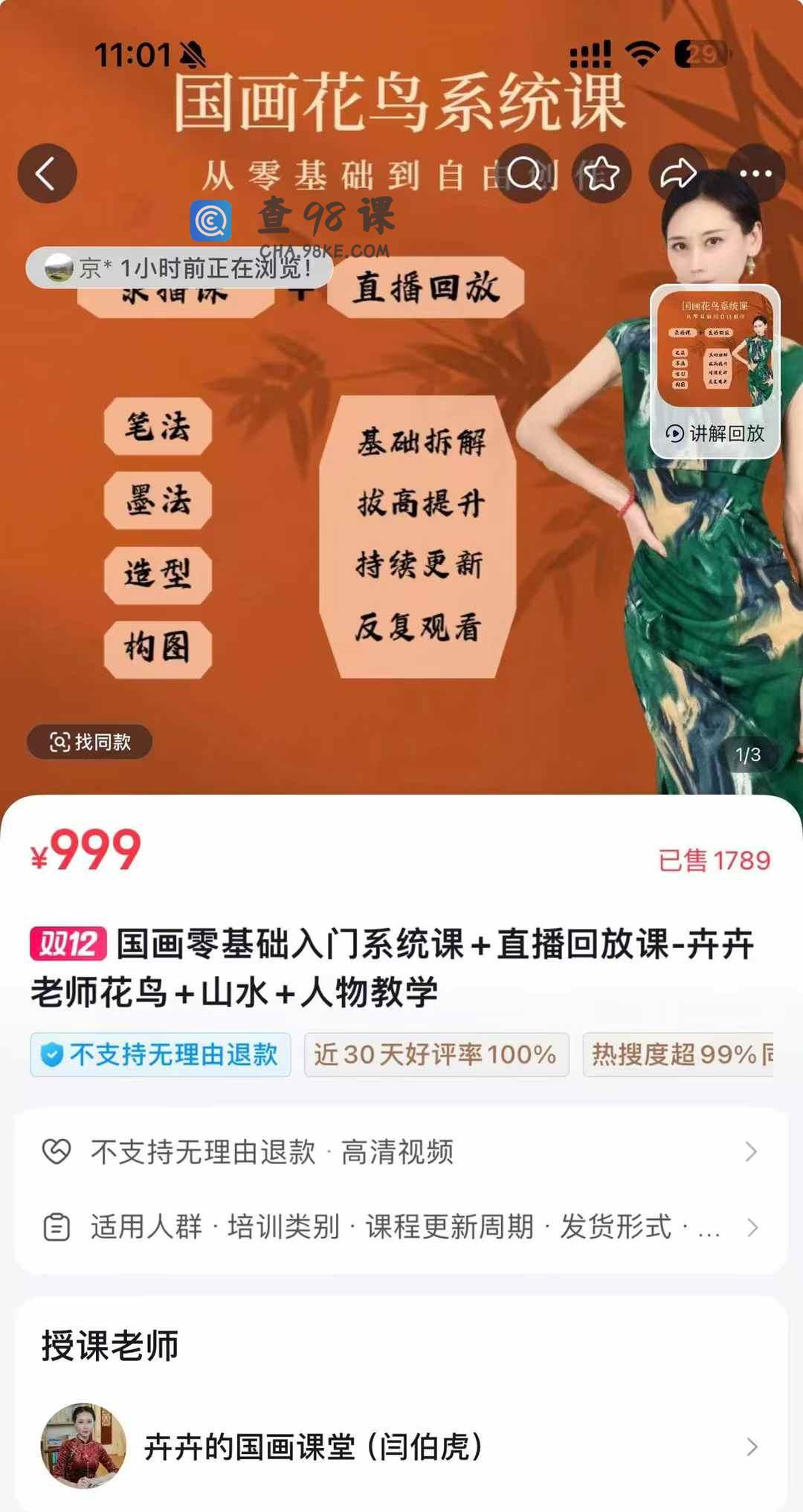Open the 不支持无理由退款 · 高清视频 service row
Screen dimensions: 803x1512
point(401,1151)
